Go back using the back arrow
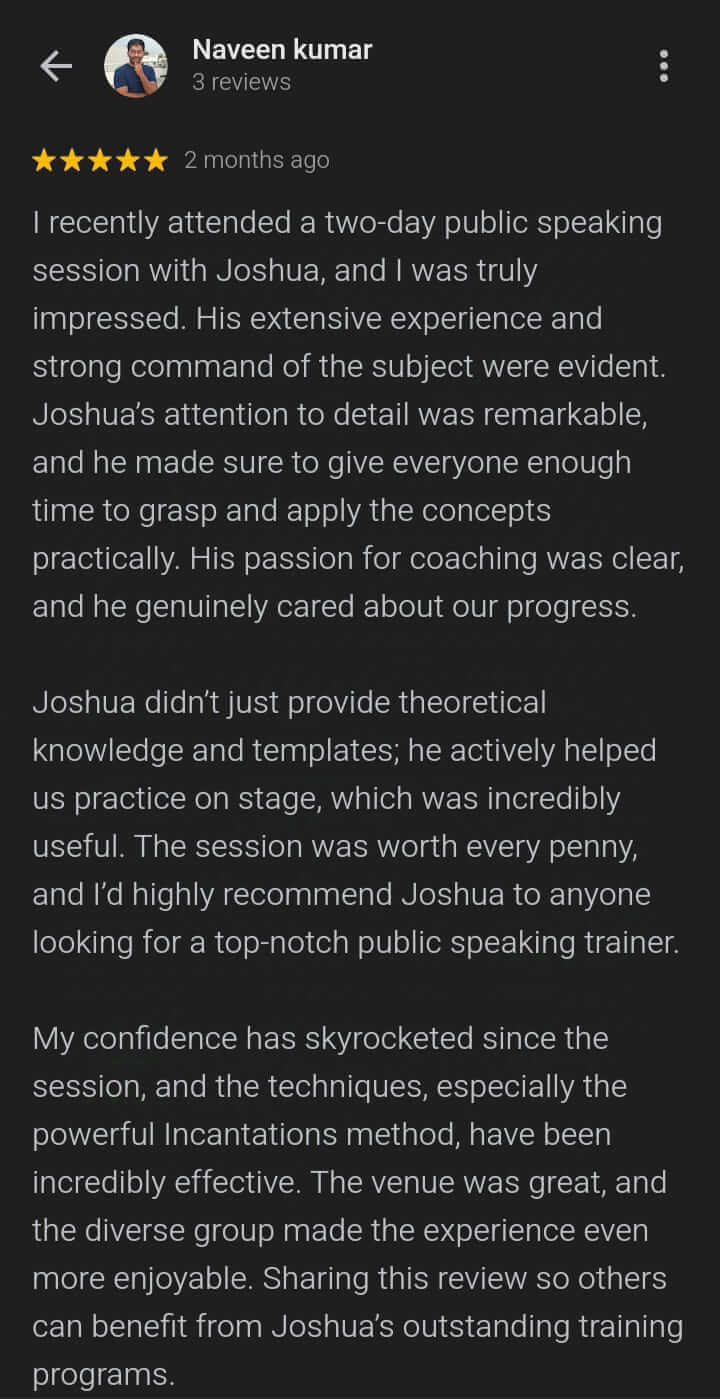 click(55, 66)
